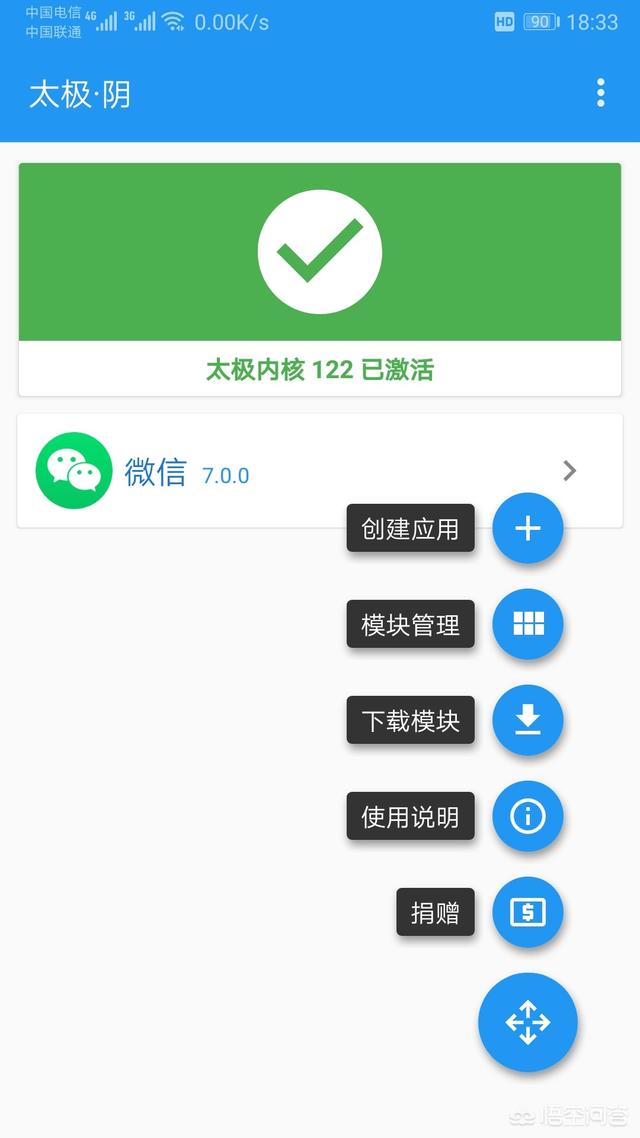Open the 捐赠 donate button
This screenshot has height=1138, width=640.
(528, 912)
